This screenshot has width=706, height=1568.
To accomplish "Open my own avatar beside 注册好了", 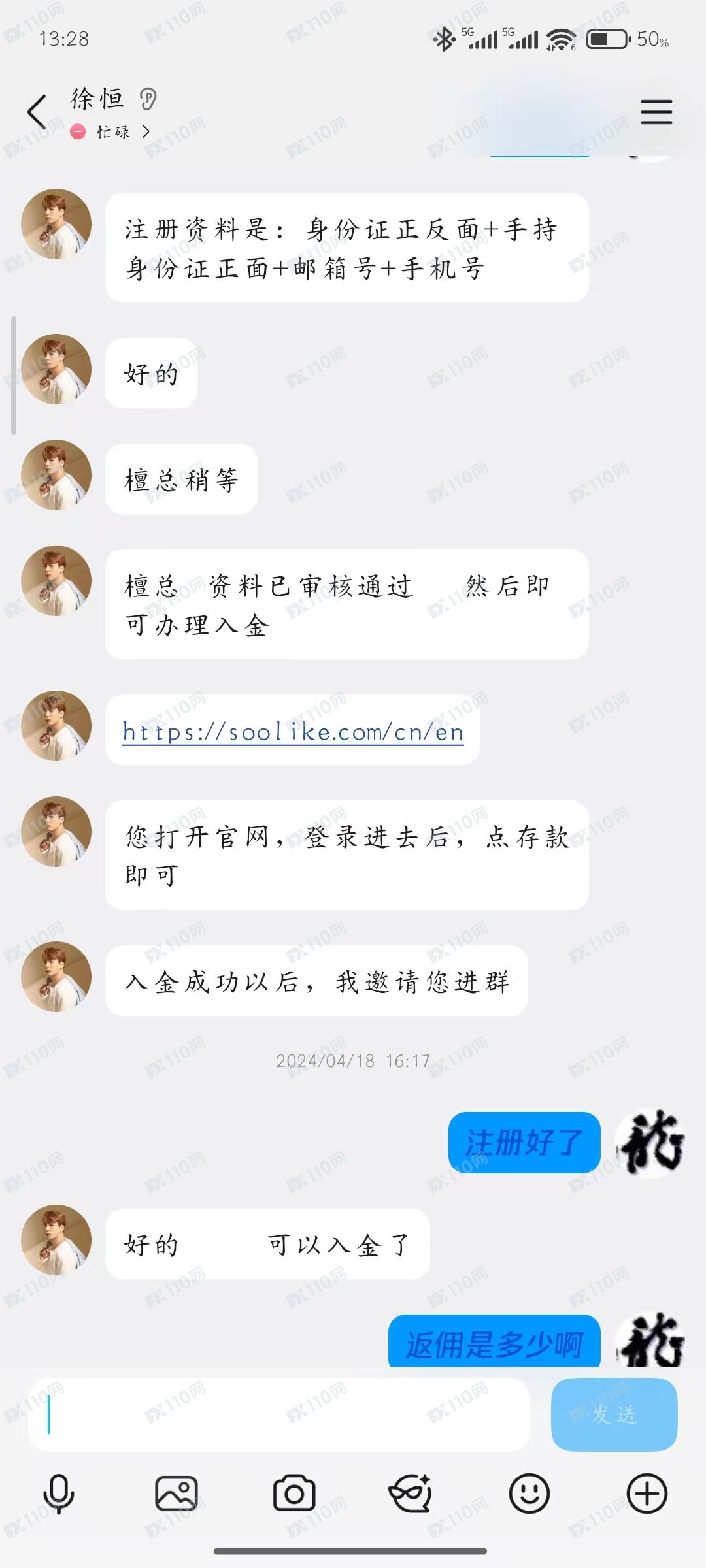I will coord(650,1143).
